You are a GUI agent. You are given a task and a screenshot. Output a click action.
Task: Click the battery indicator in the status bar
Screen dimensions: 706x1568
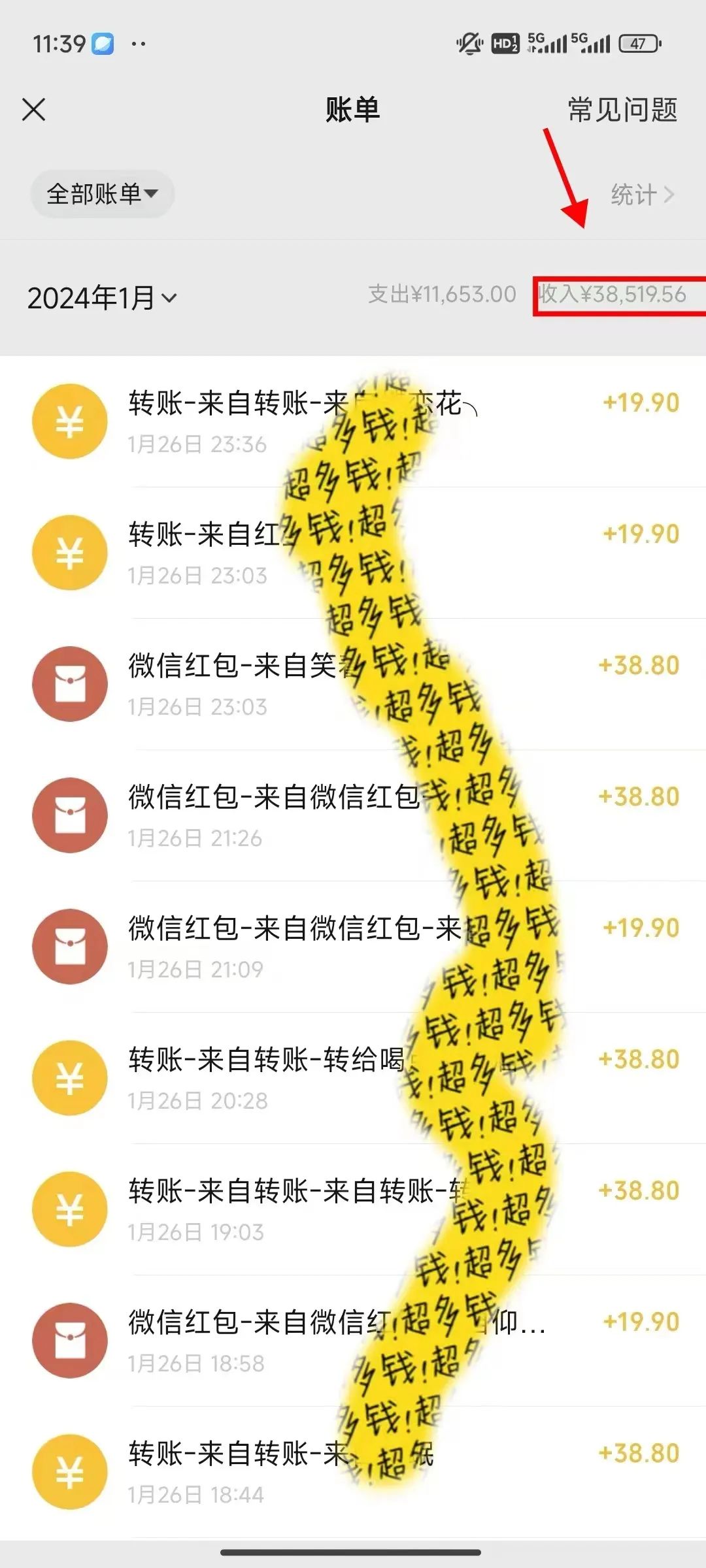(x=639, y=43)
